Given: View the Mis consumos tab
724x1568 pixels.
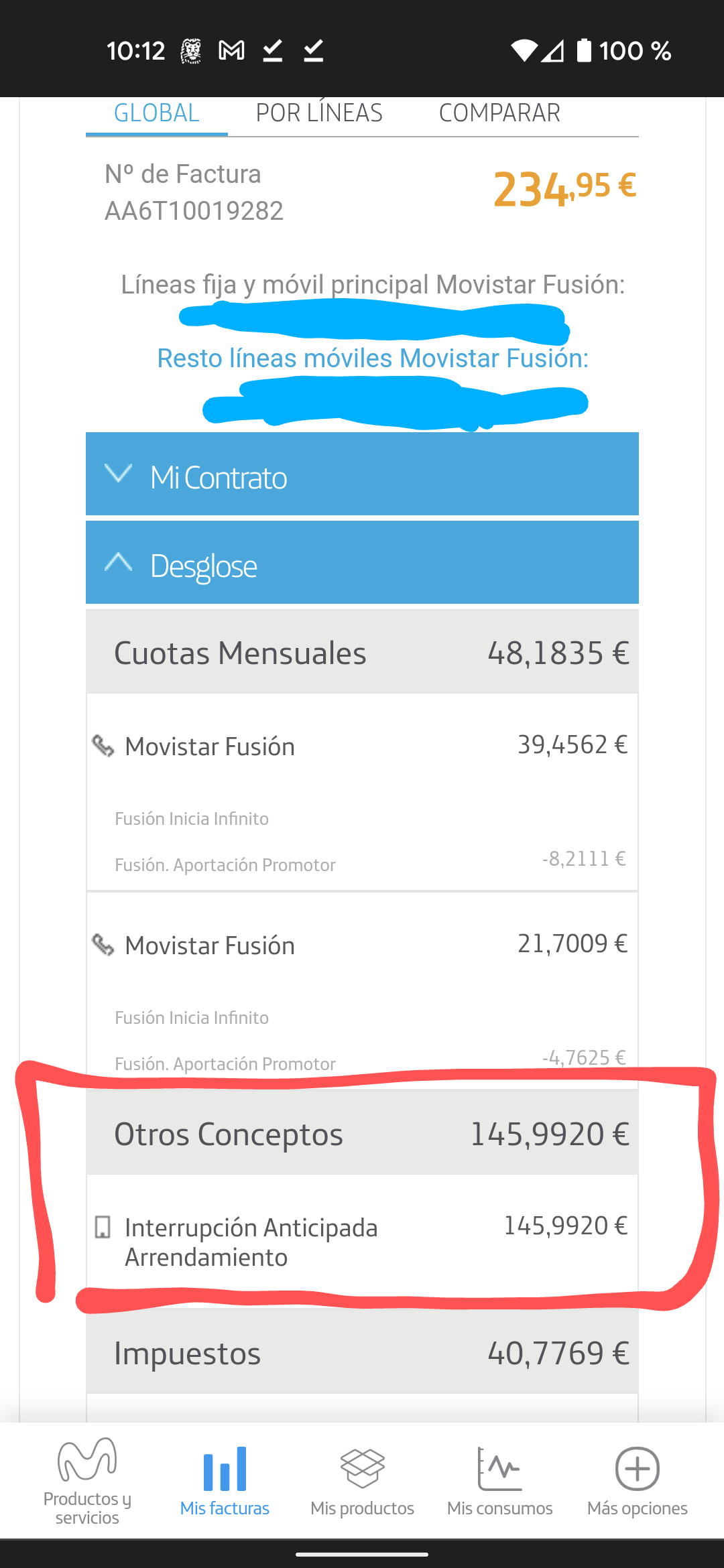Looking at the screenshot, I should click(499, 1482).
